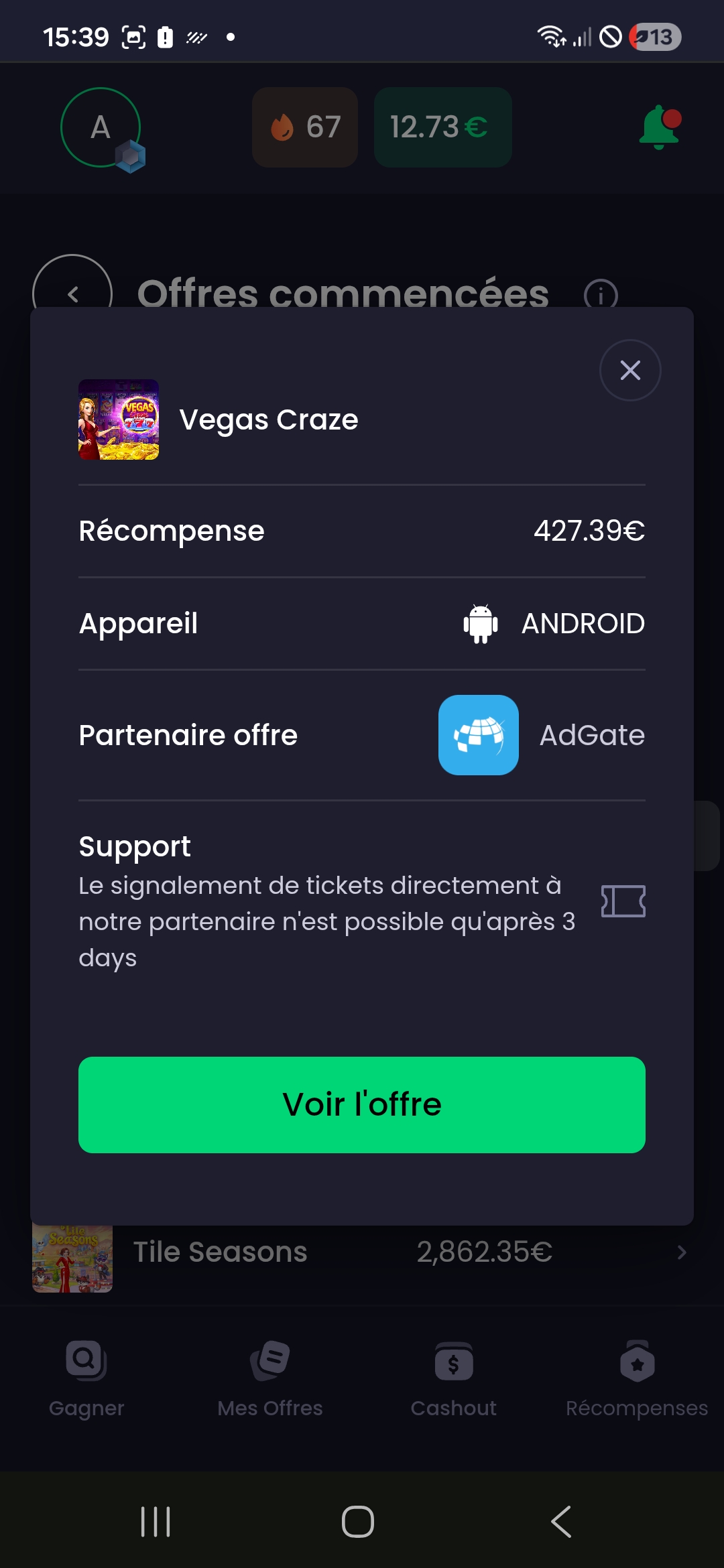The width and height of the screenshot is (724, 1568).
Task: Open the support ticket icon
Action: pos(623,901)
